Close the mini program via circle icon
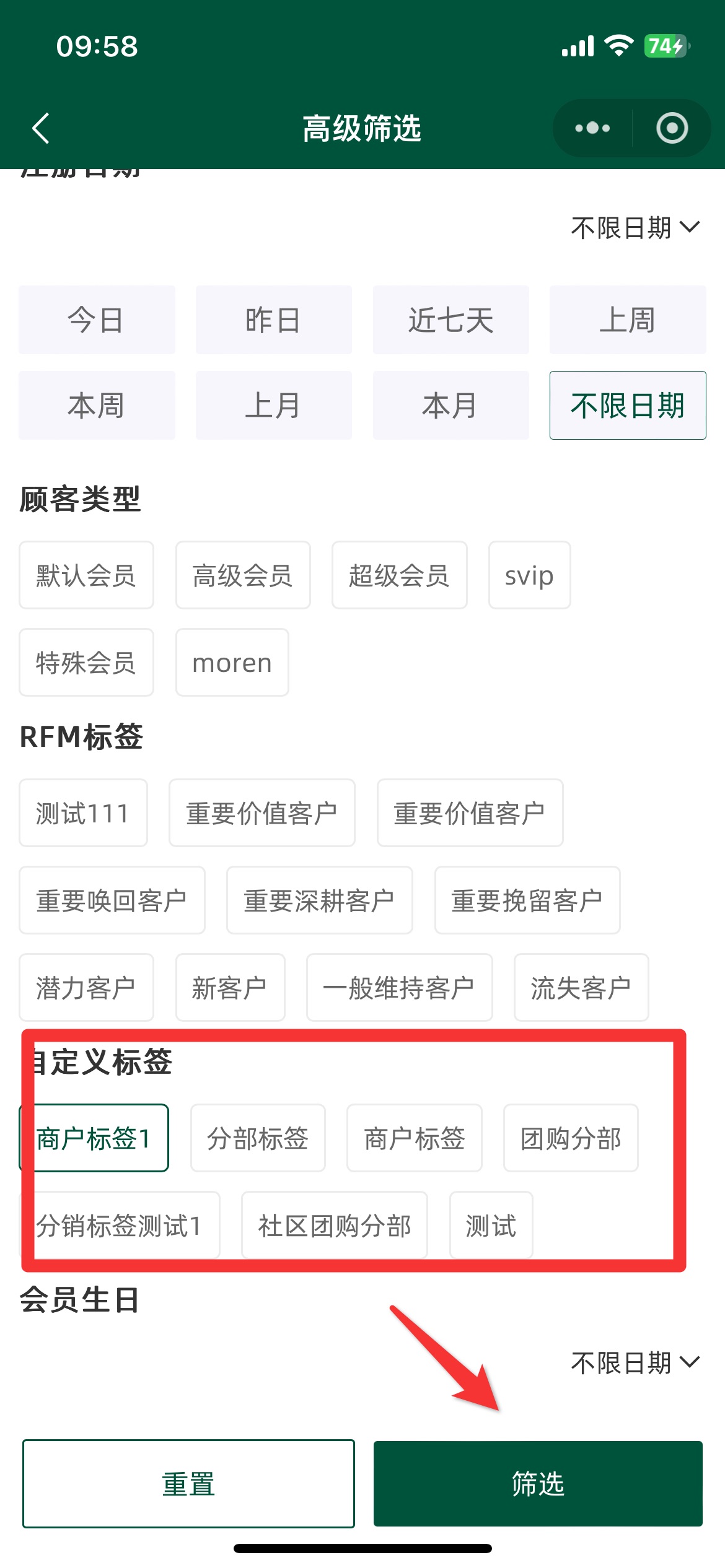The height and width of the screenshot is (1568, 725). click(x=672, y=128)
